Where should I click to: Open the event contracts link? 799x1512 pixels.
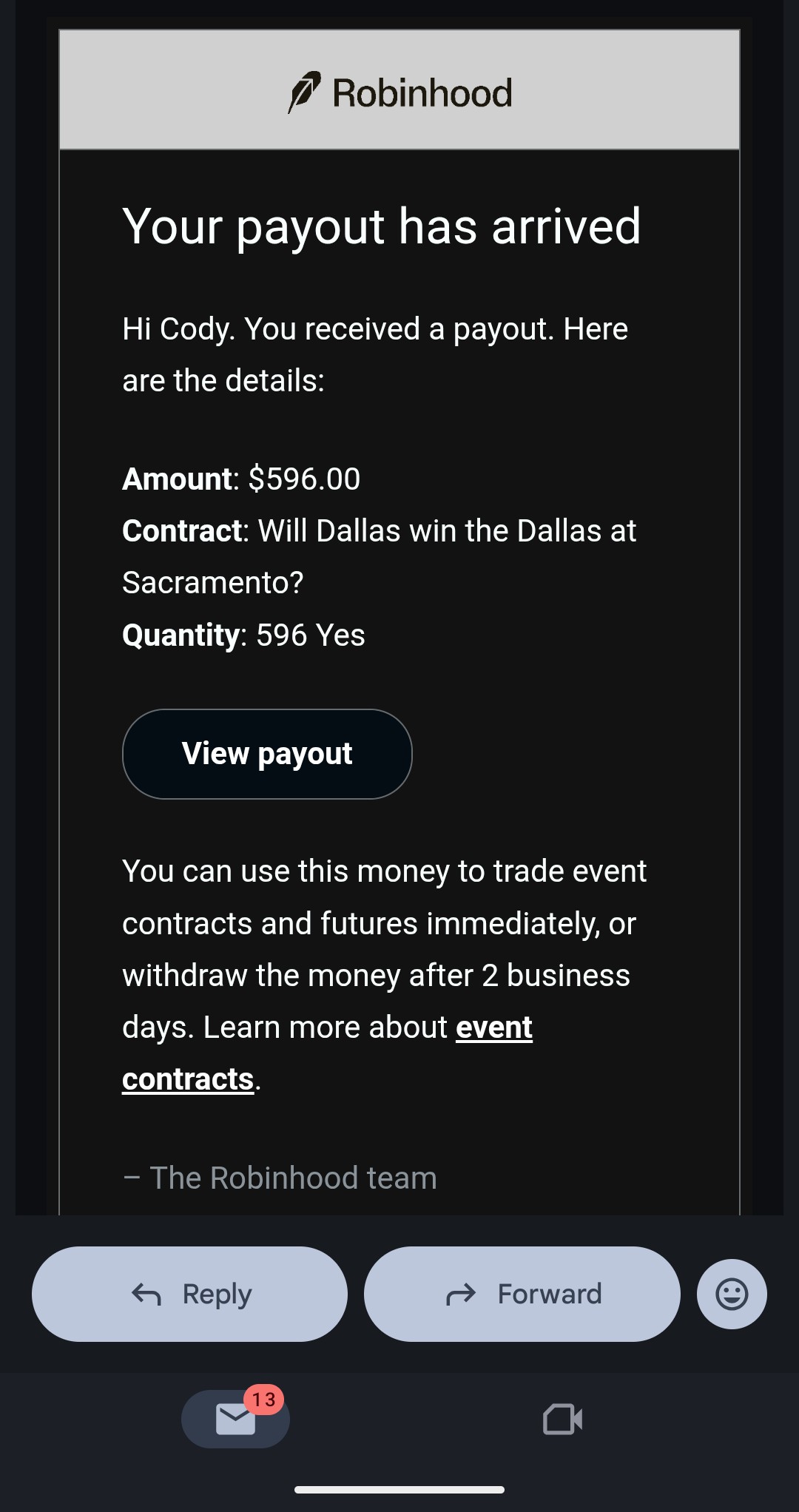(493, 1027)
